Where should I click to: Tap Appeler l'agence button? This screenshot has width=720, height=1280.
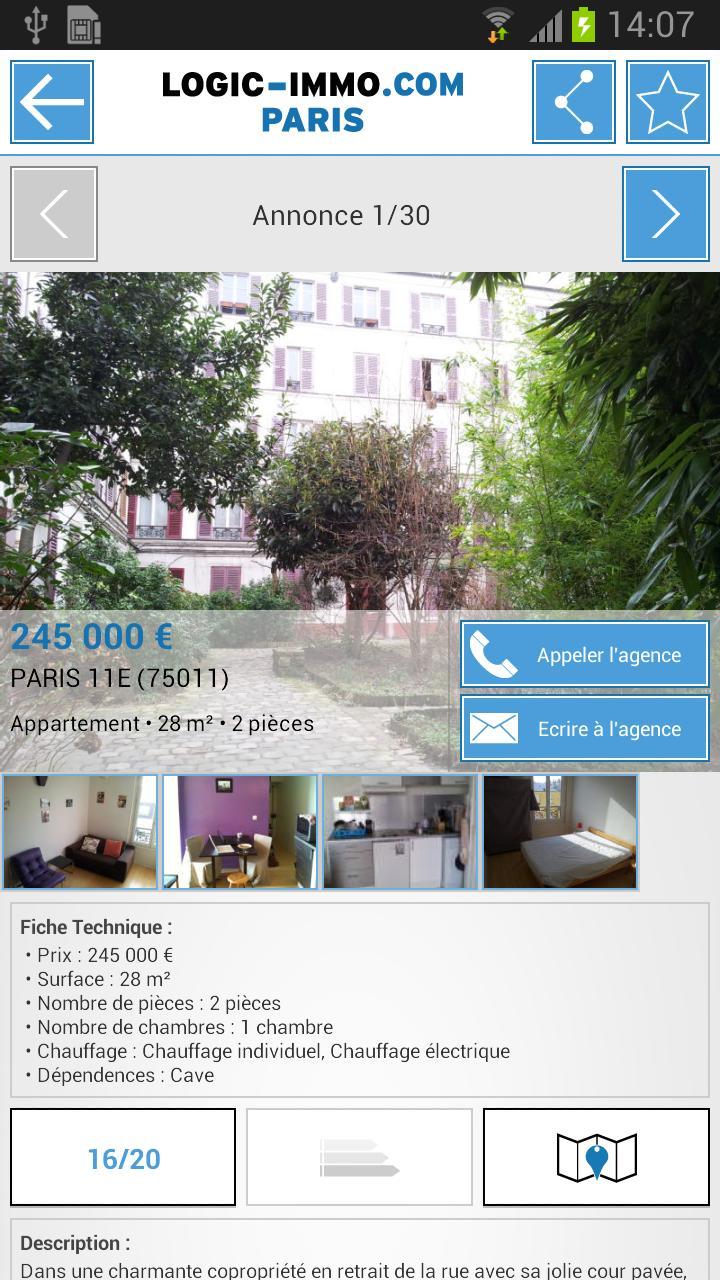pyautogui.click(x=585, y=655)
